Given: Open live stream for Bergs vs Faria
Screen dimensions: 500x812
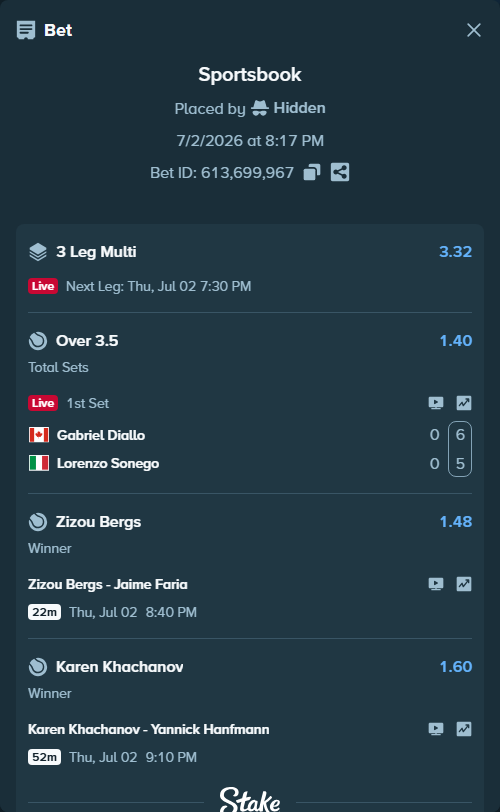Looking at the screenshot, I should click(436, 584).
